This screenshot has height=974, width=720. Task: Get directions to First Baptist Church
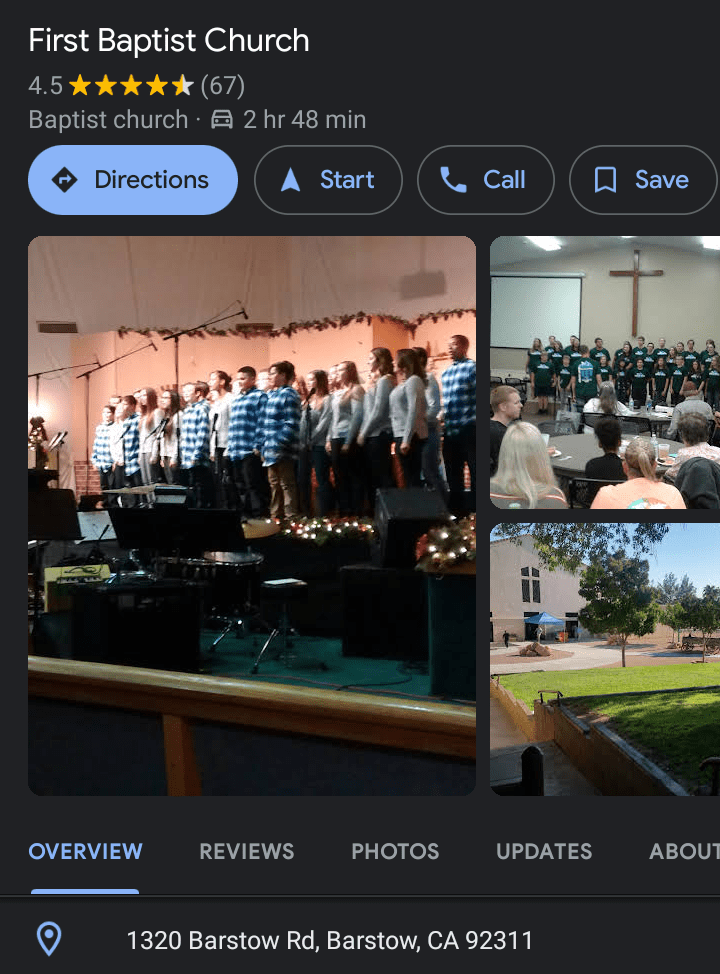click(x=133, y=180)
